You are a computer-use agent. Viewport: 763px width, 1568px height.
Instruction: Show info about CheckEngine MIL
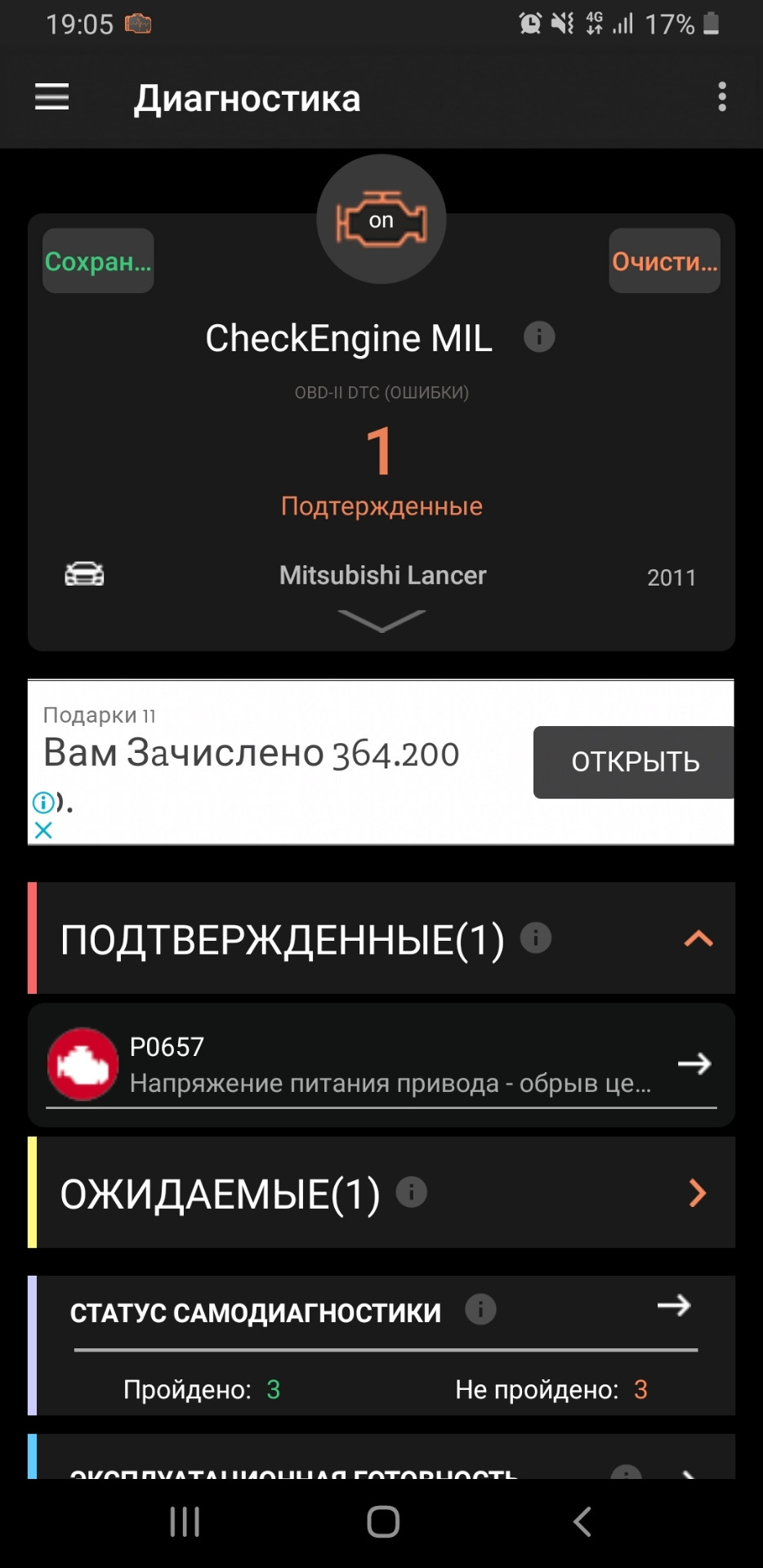click(539, 336)
